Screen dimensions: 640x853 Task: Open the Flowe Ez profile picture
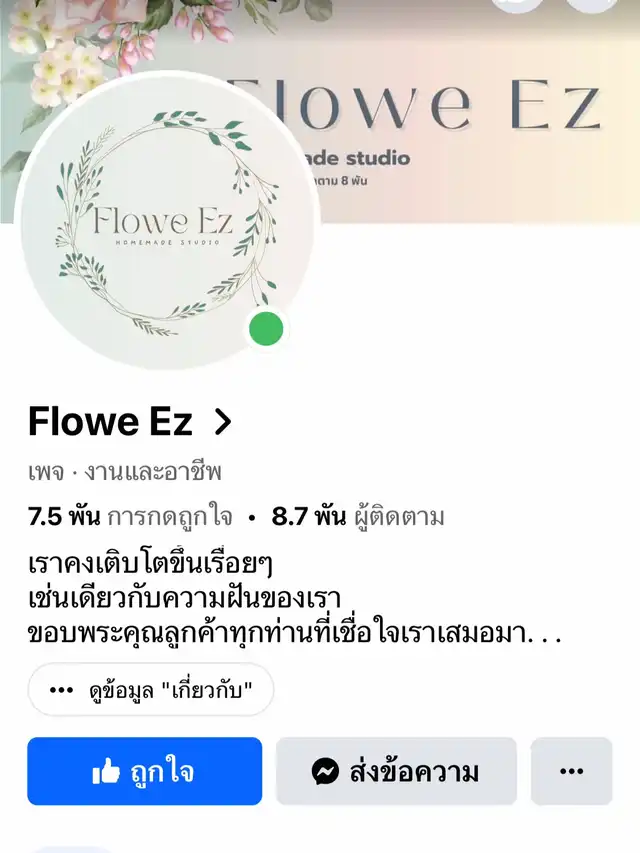pyautogui.click(x=166, y=220)
